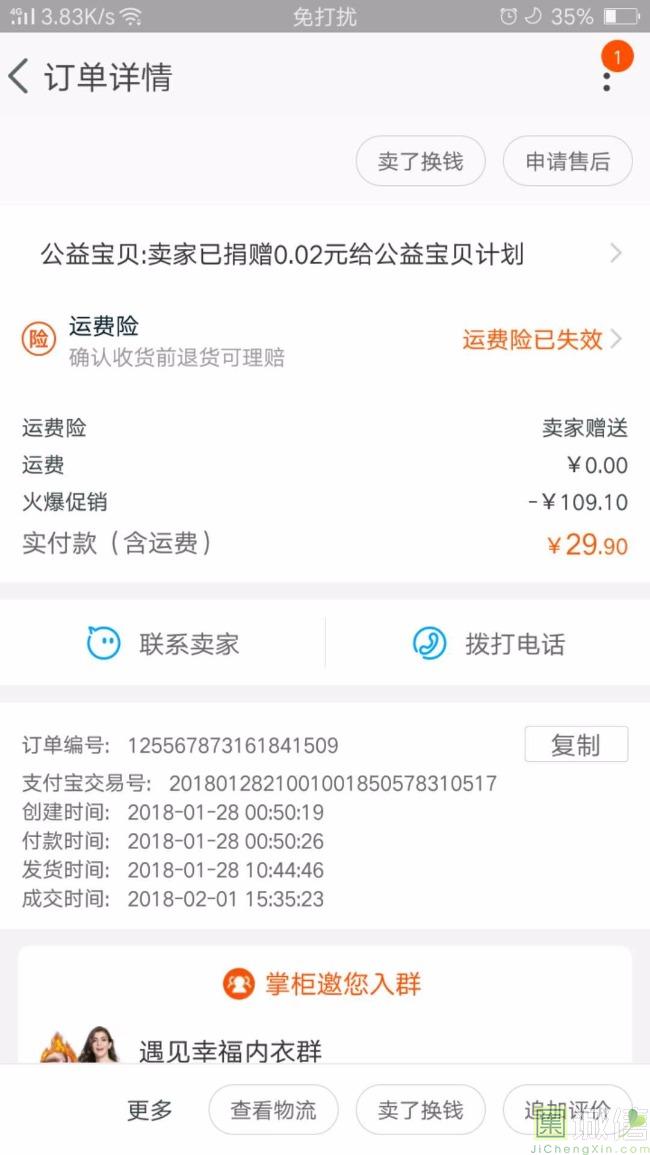
Task: Select 卖了换钱 beside 查看物流
Action: [420, 1110]
